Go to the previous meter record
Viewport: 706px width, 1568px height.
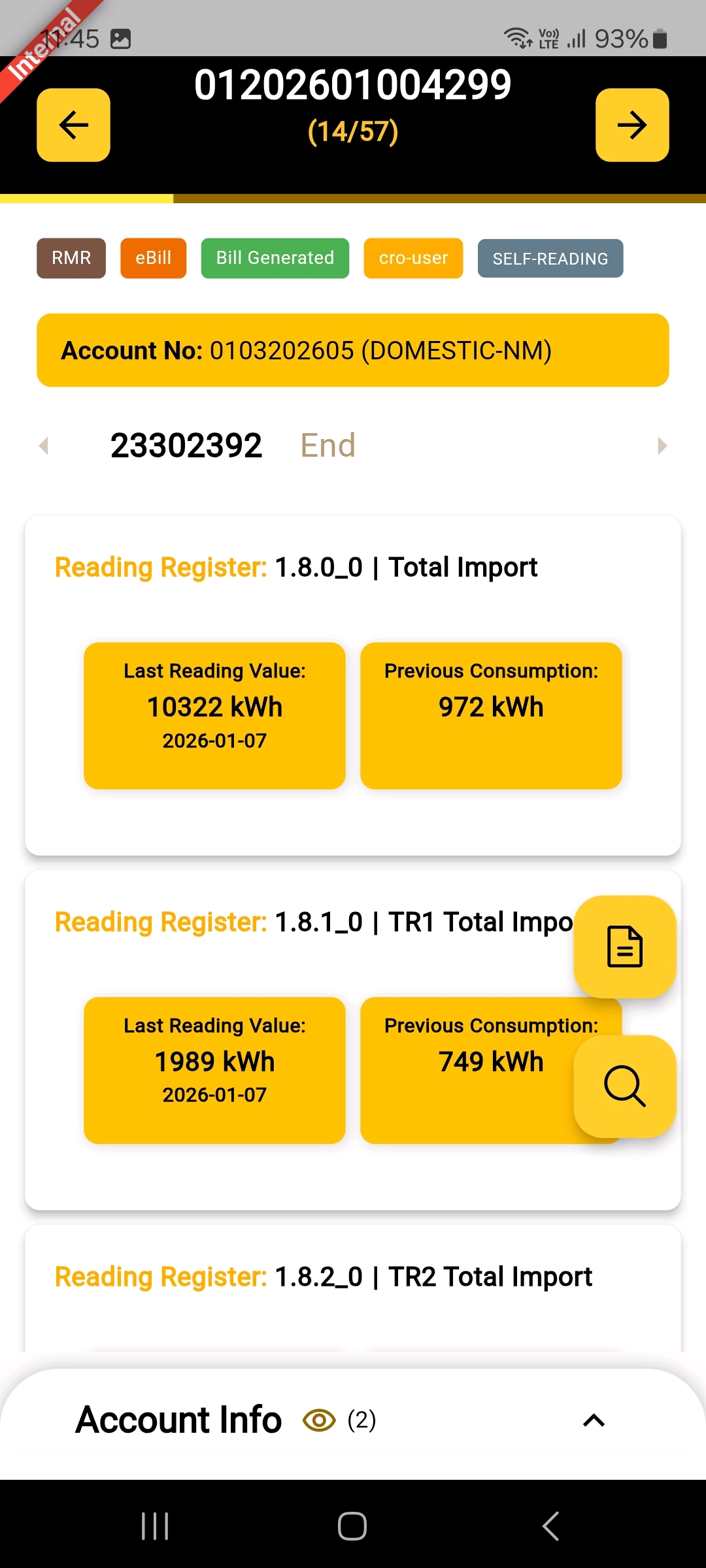point(73,125)
